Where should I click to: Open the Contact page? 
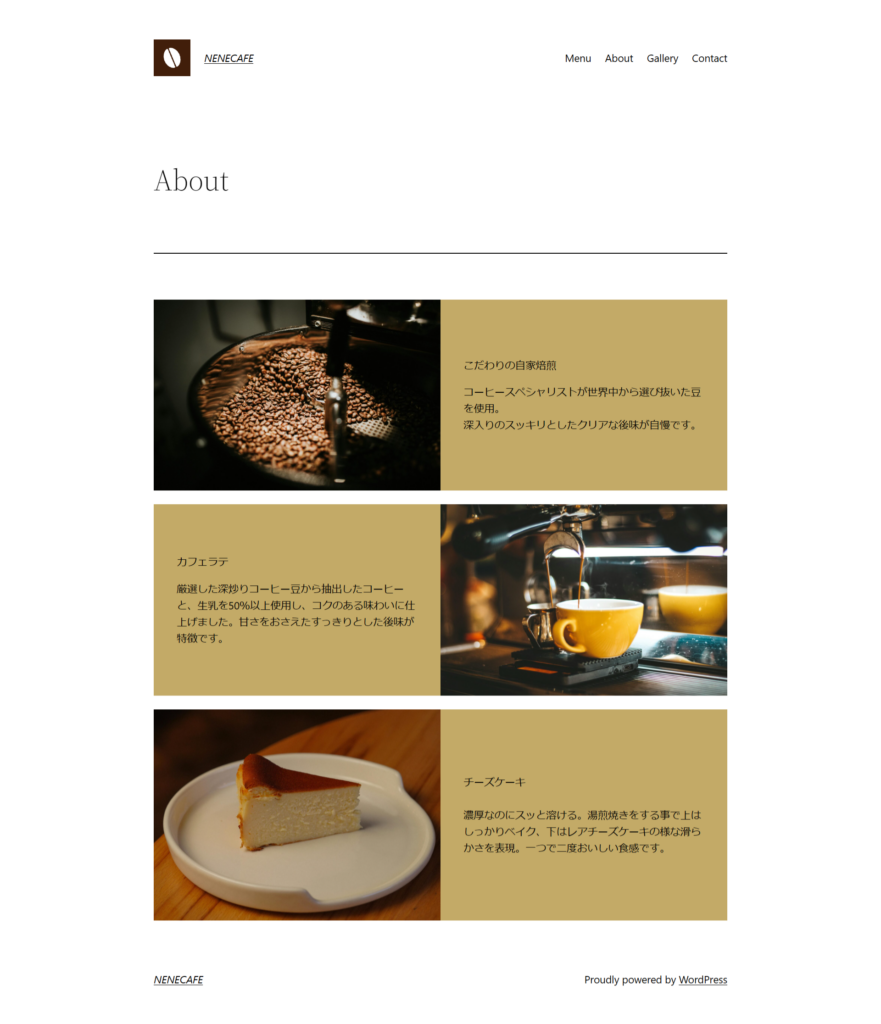[709, 58]
